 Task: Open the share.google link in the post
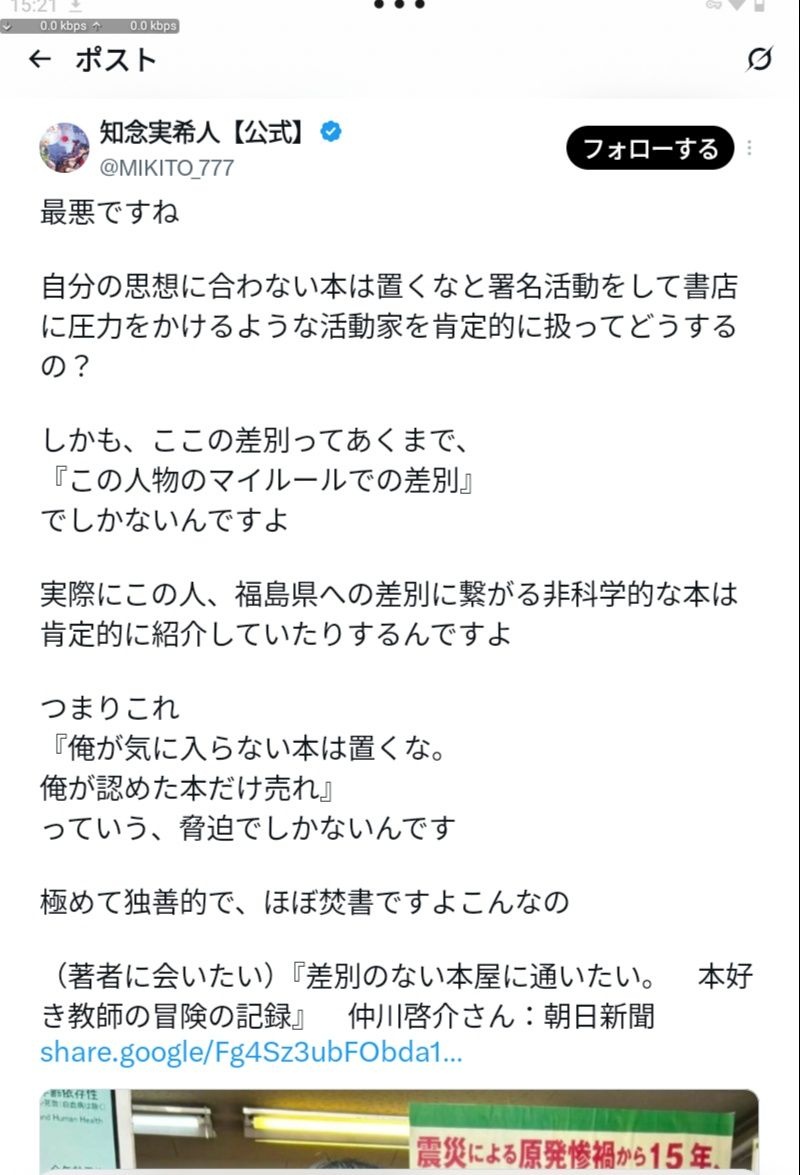pos(251,1053)
